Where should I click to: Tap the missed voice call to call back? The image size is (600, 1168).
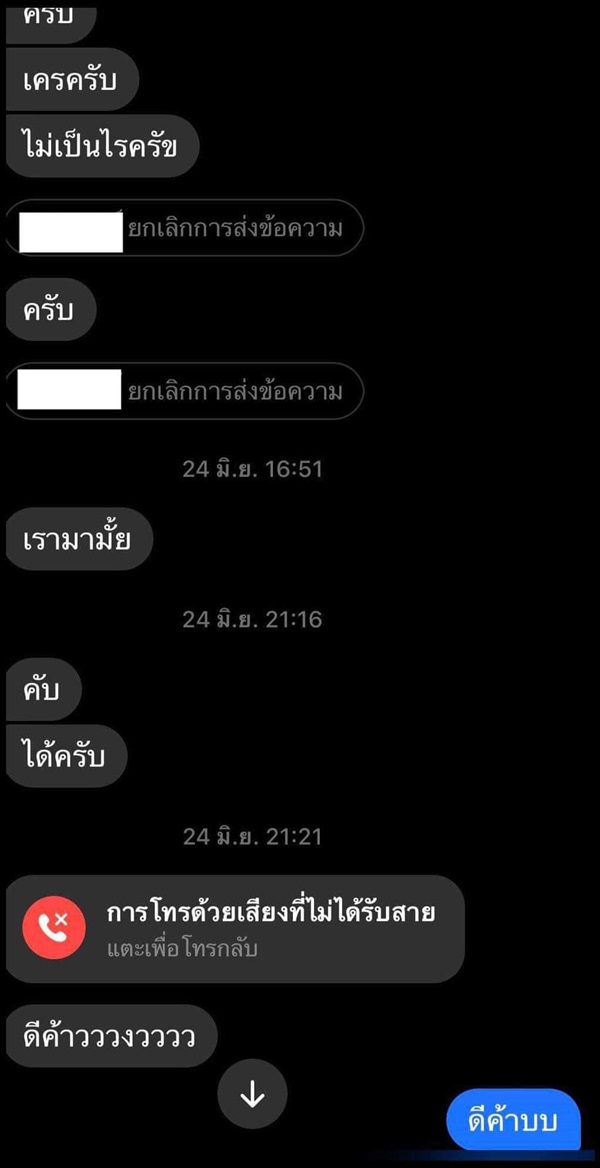pos(235,929)
